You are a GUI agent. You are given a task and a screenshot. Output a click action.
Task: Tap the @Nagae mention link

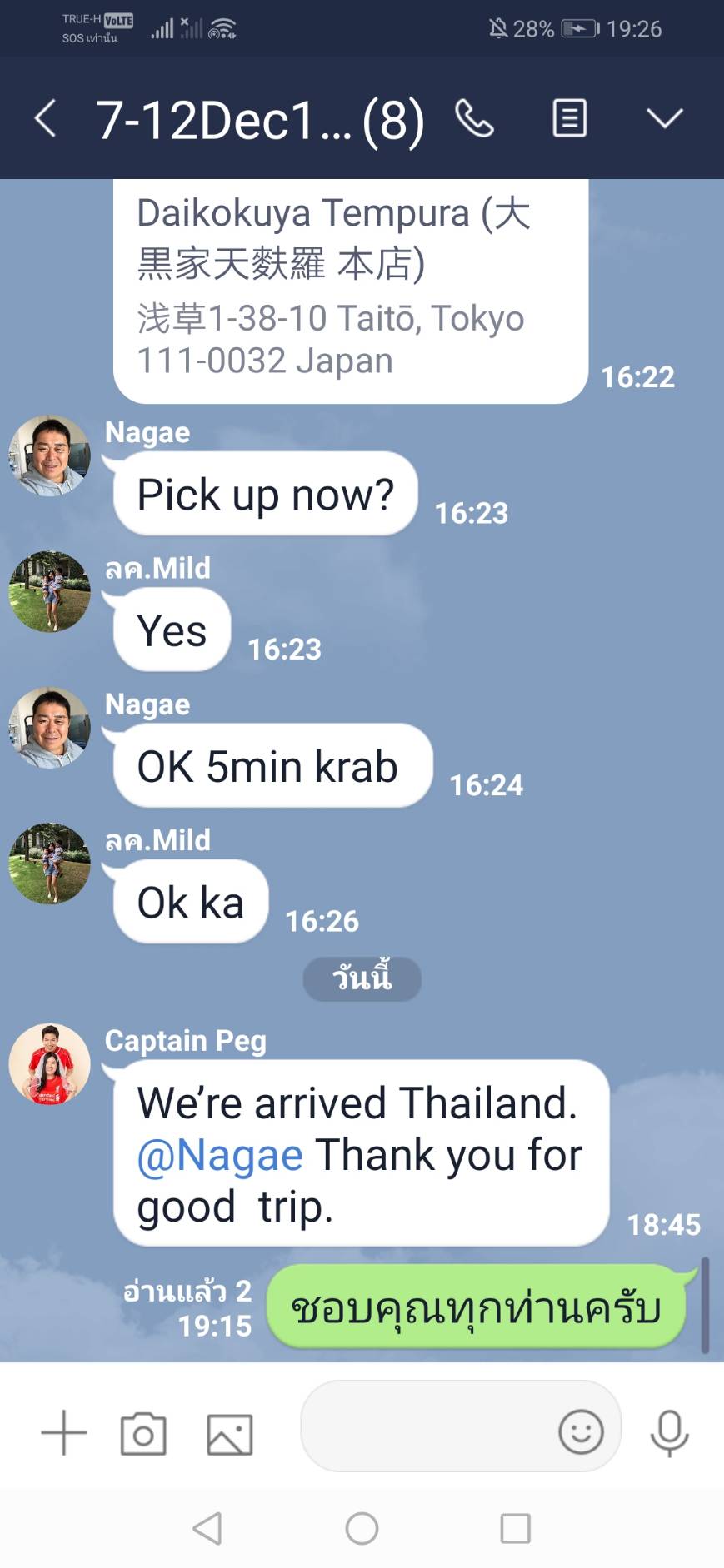tap(220, 1156)
